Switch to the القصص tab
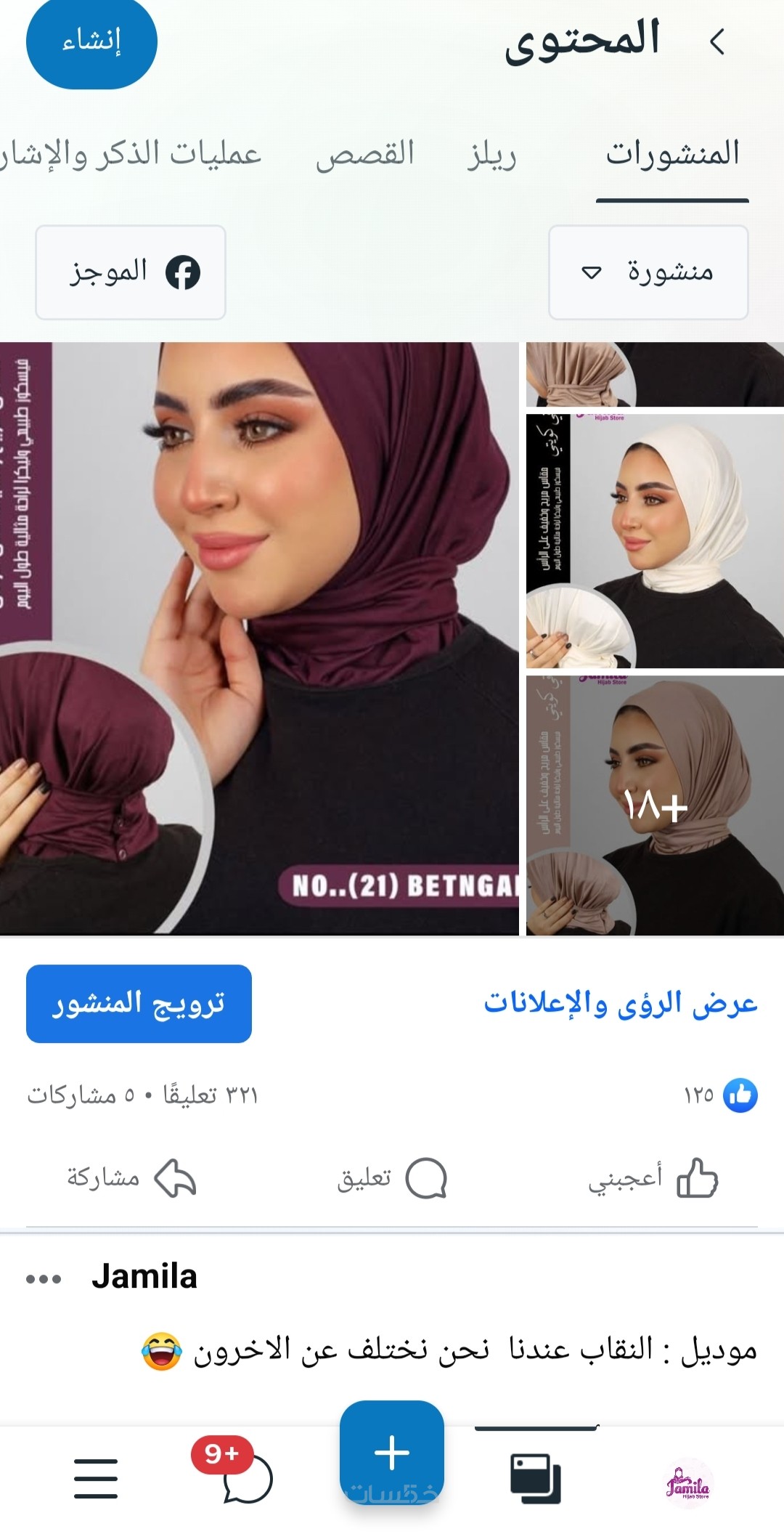The width and height of the screenshot is (784, 1534). point(365,155)
